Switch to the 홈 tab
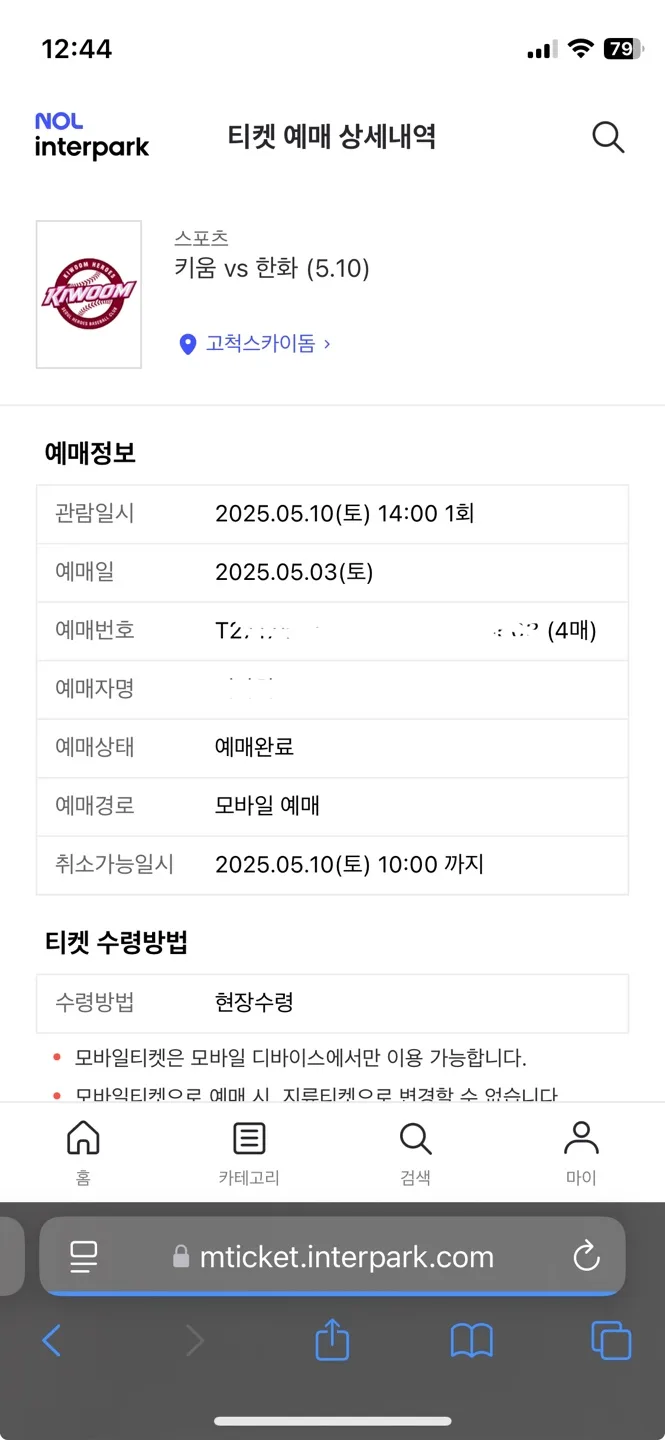 [83, 1151]
